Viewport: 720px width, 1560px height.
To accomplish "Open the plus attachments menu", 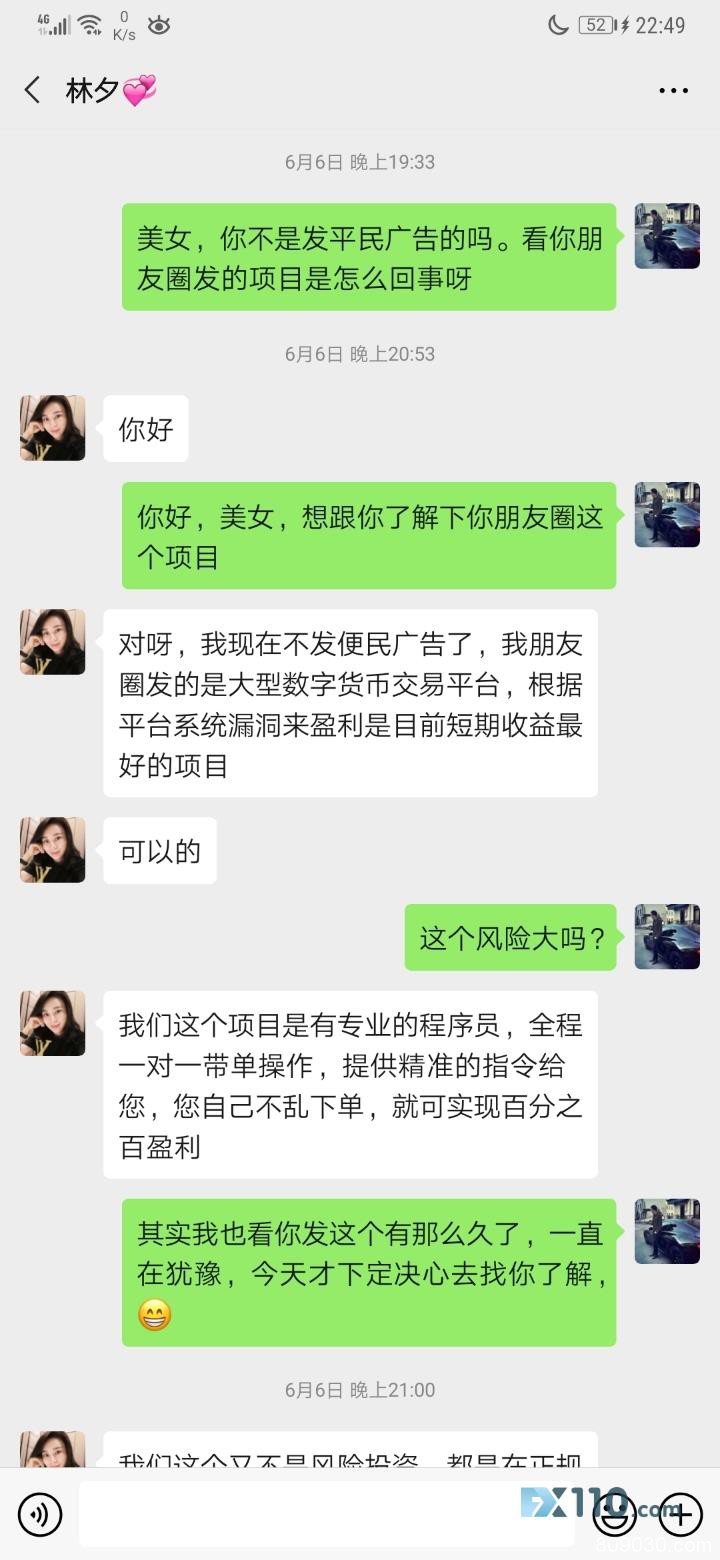I will [x=681, y=1514].
